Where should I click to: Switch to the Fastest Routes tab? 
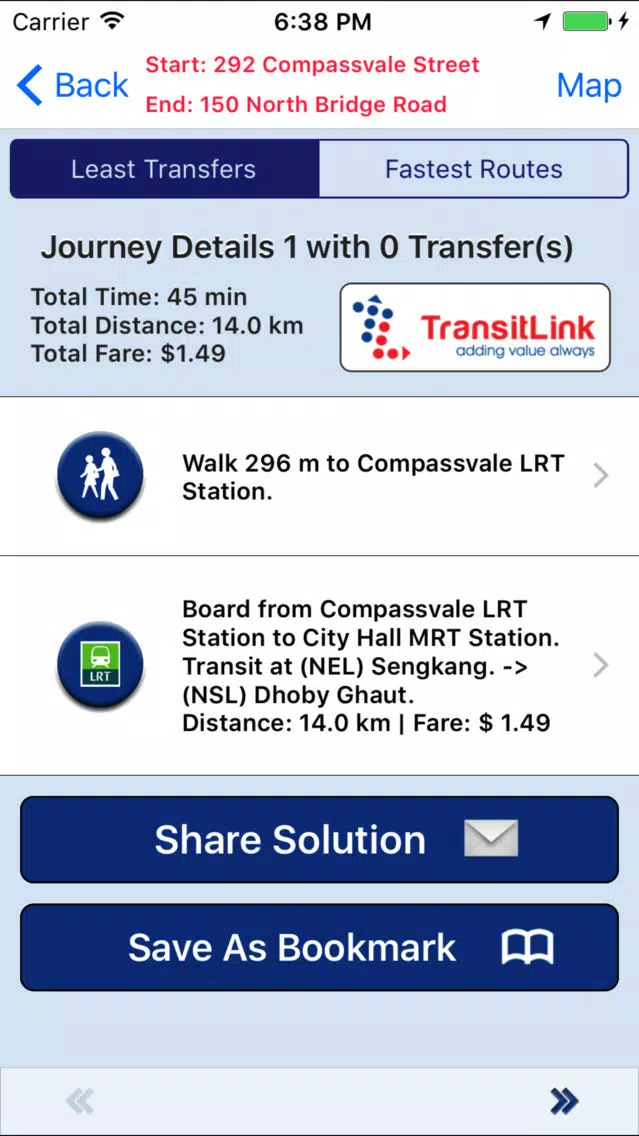[x=473, y=169]
